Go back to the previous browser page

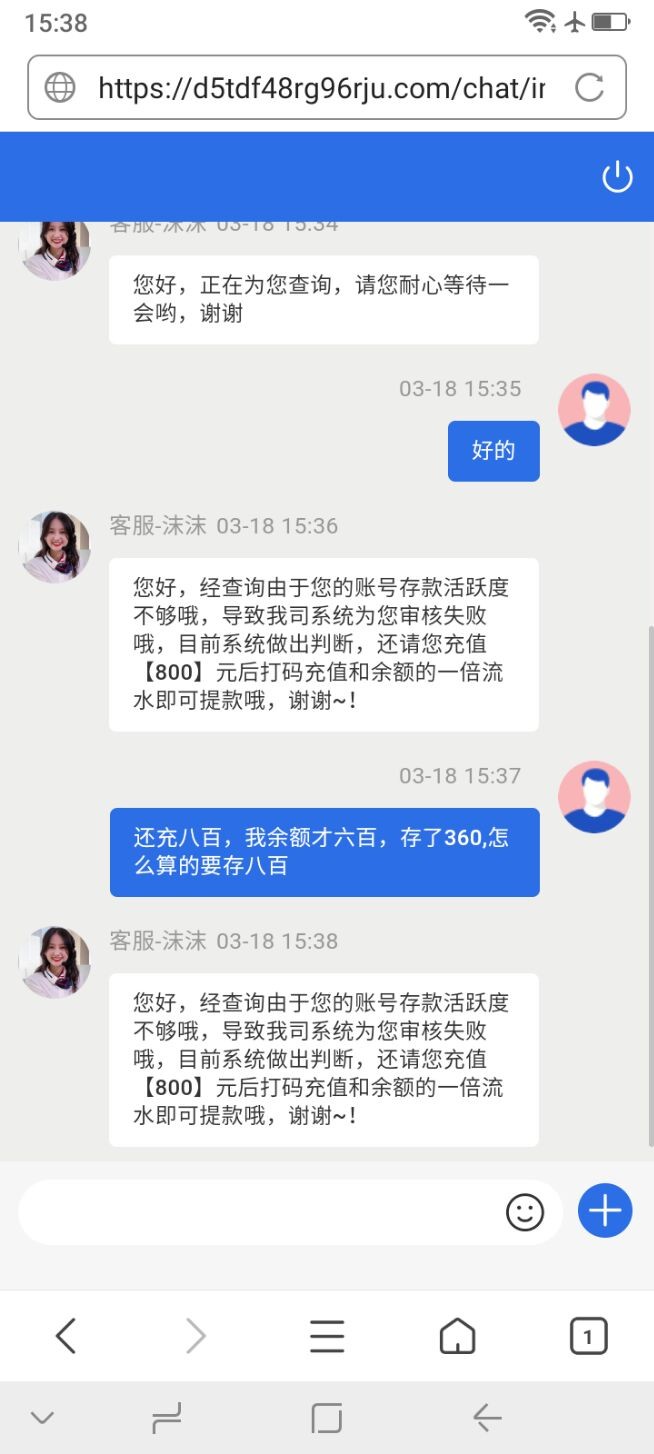tap(66, 1336)
